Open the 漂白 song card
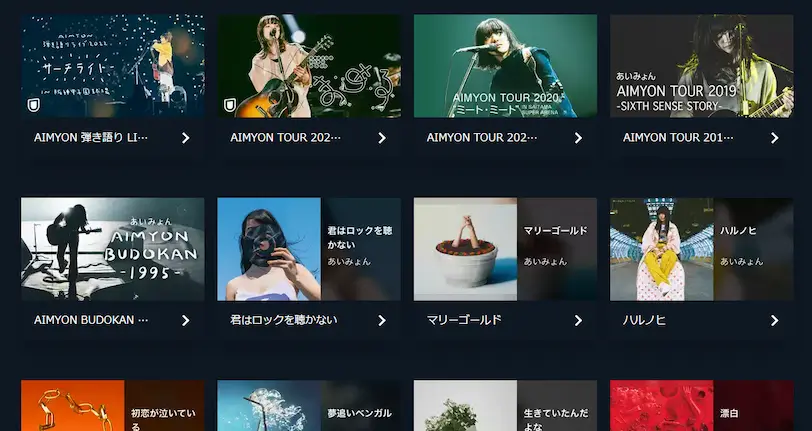 [x=701, y=407]
